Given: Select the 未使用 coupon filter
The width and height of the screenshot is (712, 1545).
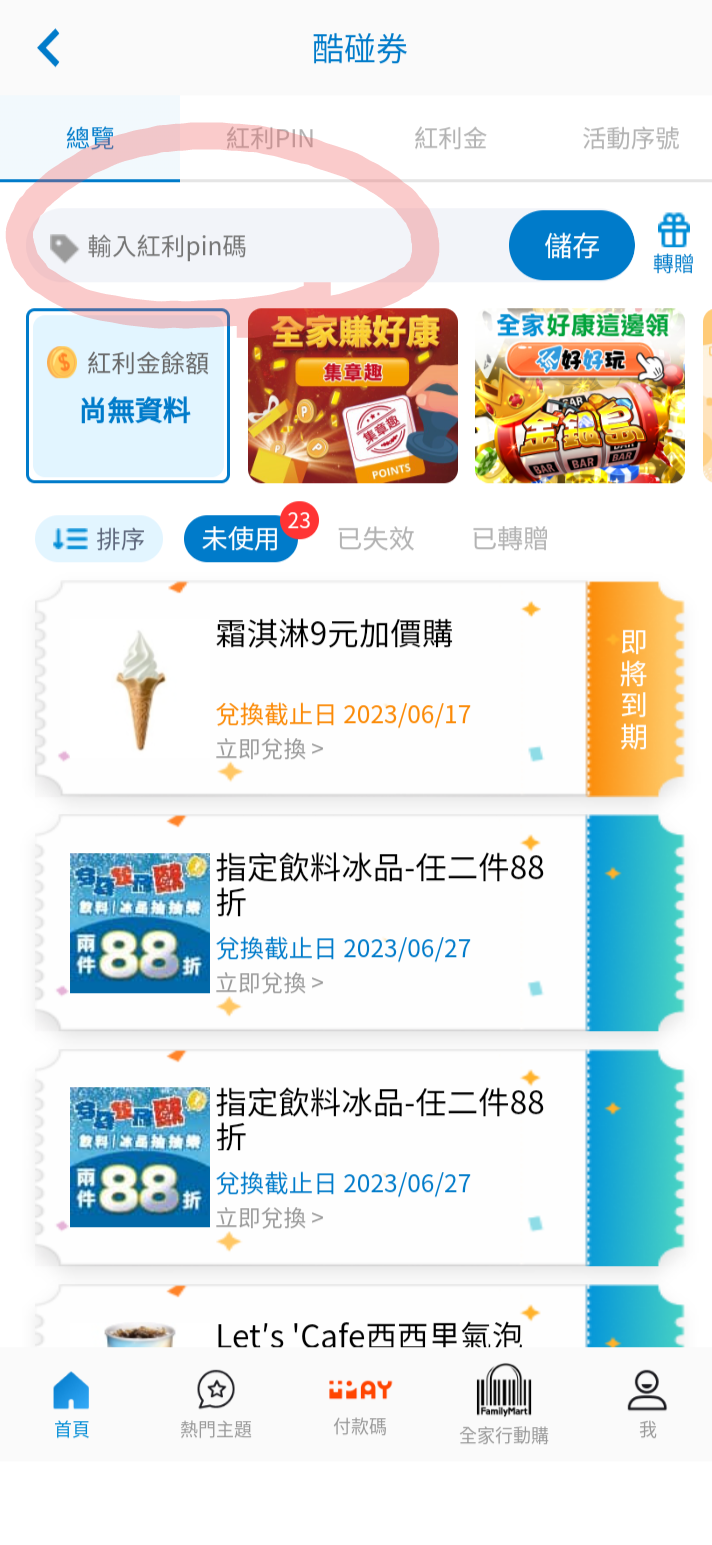Looking at the screenshot, I should [x=241, y=540].
